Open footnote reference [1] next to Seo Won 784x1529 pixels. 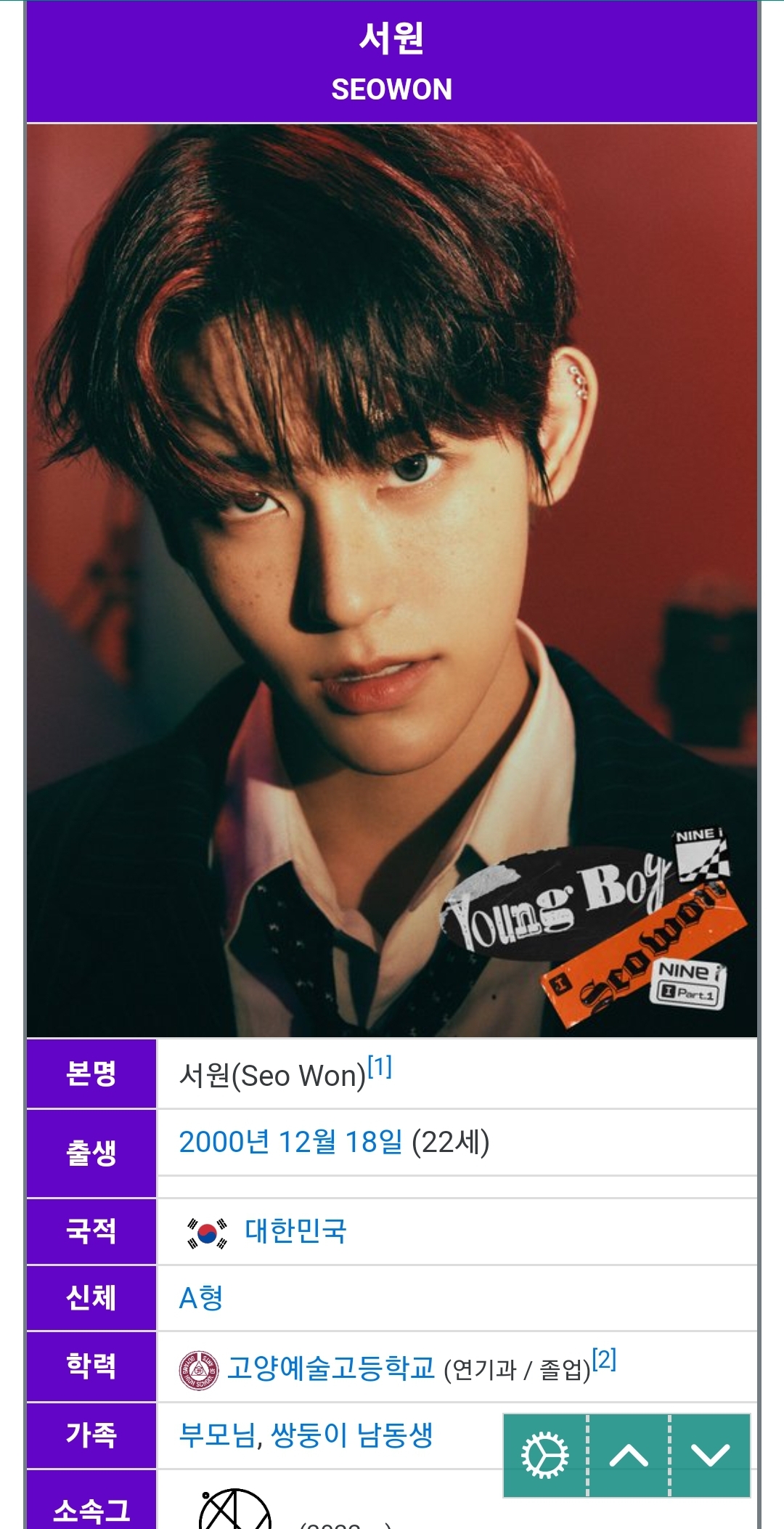[x=380, y=1068]
